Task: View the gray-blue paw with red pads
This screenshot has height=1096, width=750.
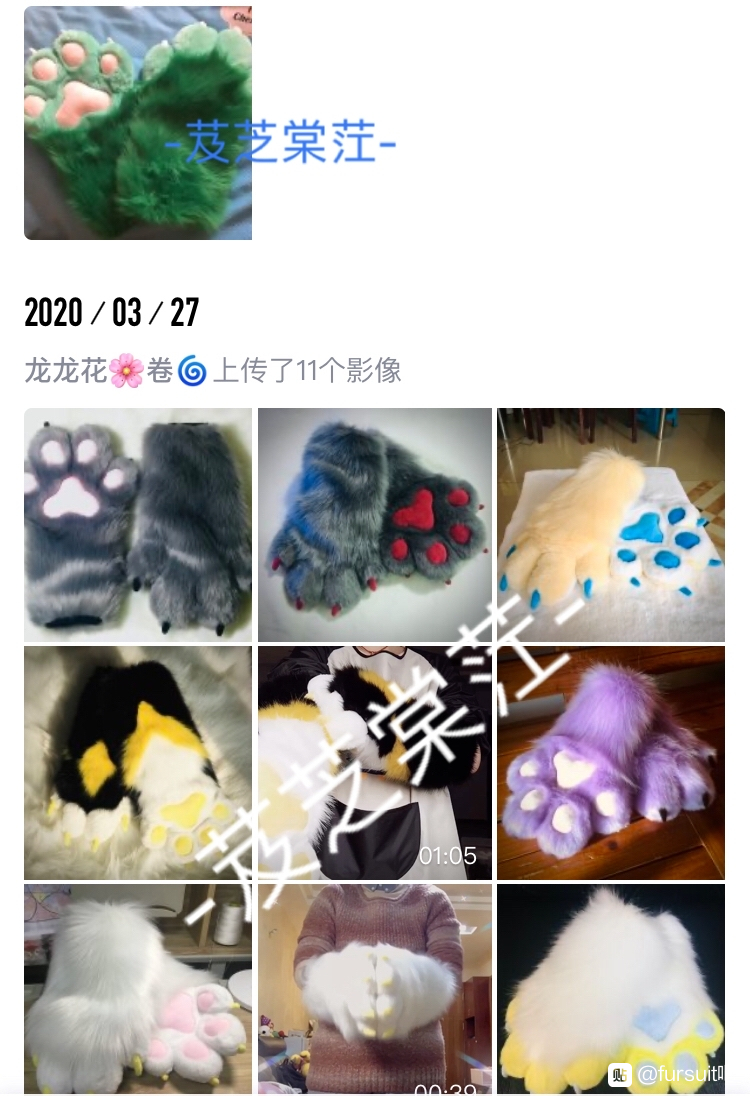Action: 374,524
